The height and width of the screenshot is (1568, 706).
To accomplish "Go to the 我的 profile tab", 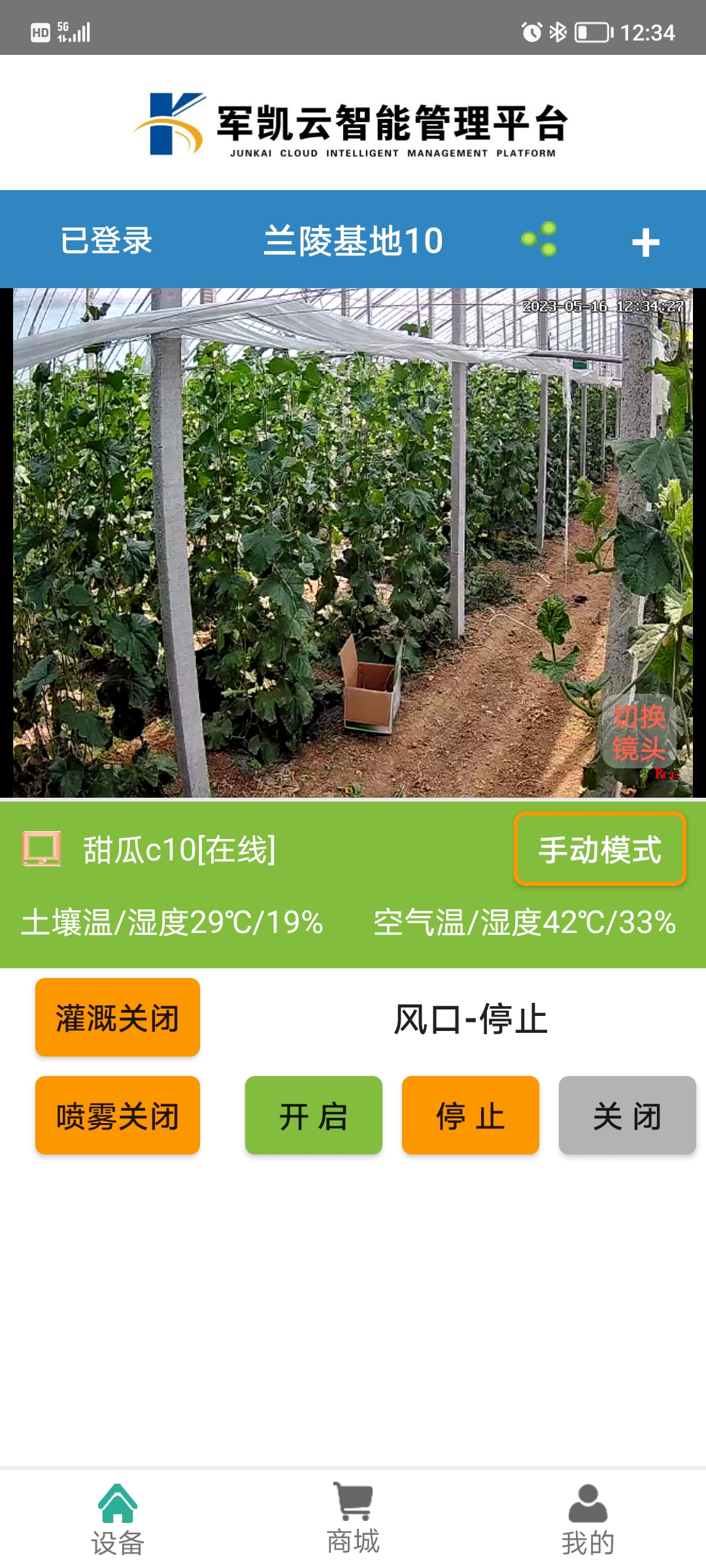I will coord(588,1520).
